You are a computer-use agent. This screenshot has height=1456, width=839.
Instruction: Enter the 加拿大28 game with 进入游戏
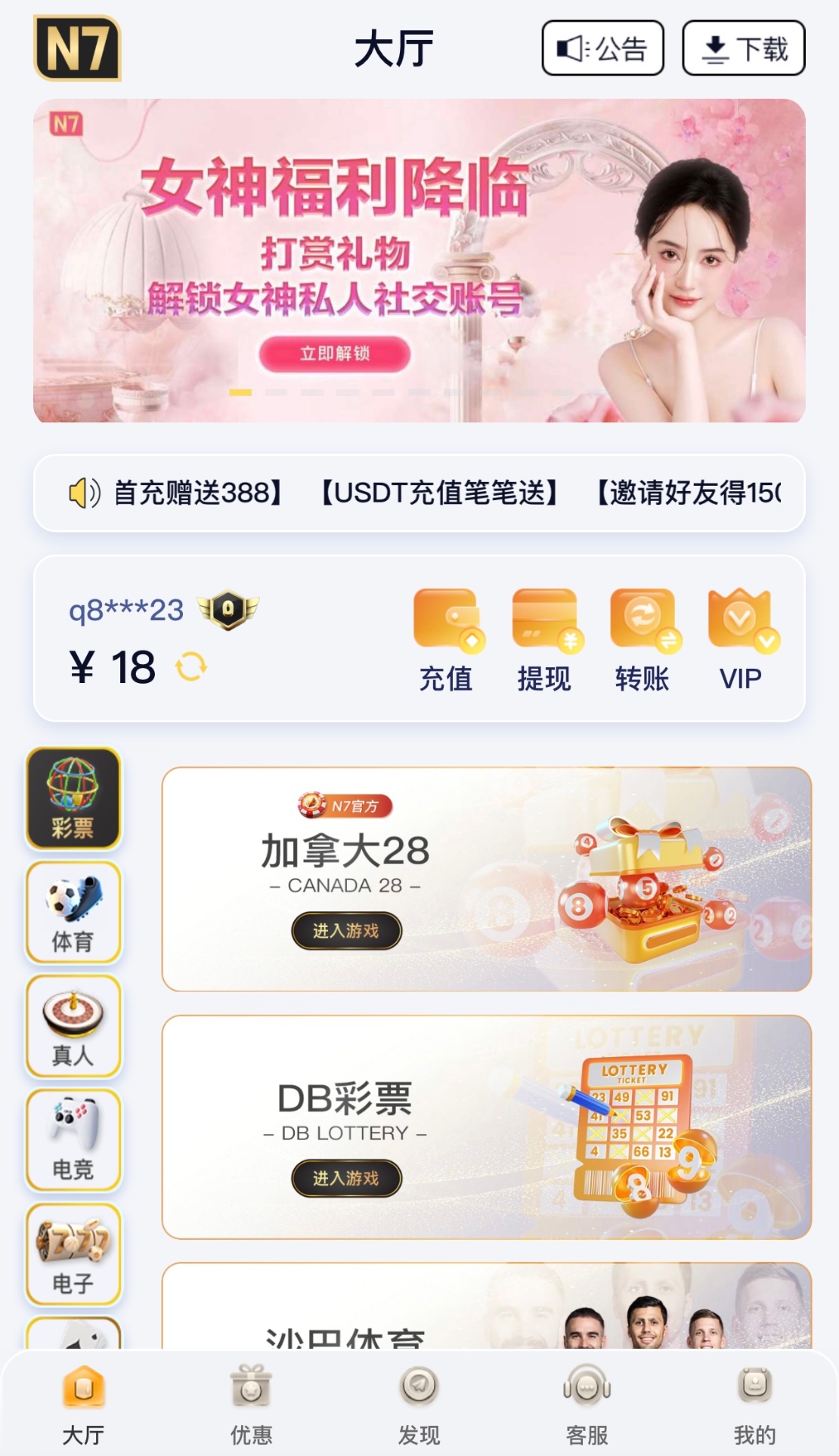coord(346,931)
